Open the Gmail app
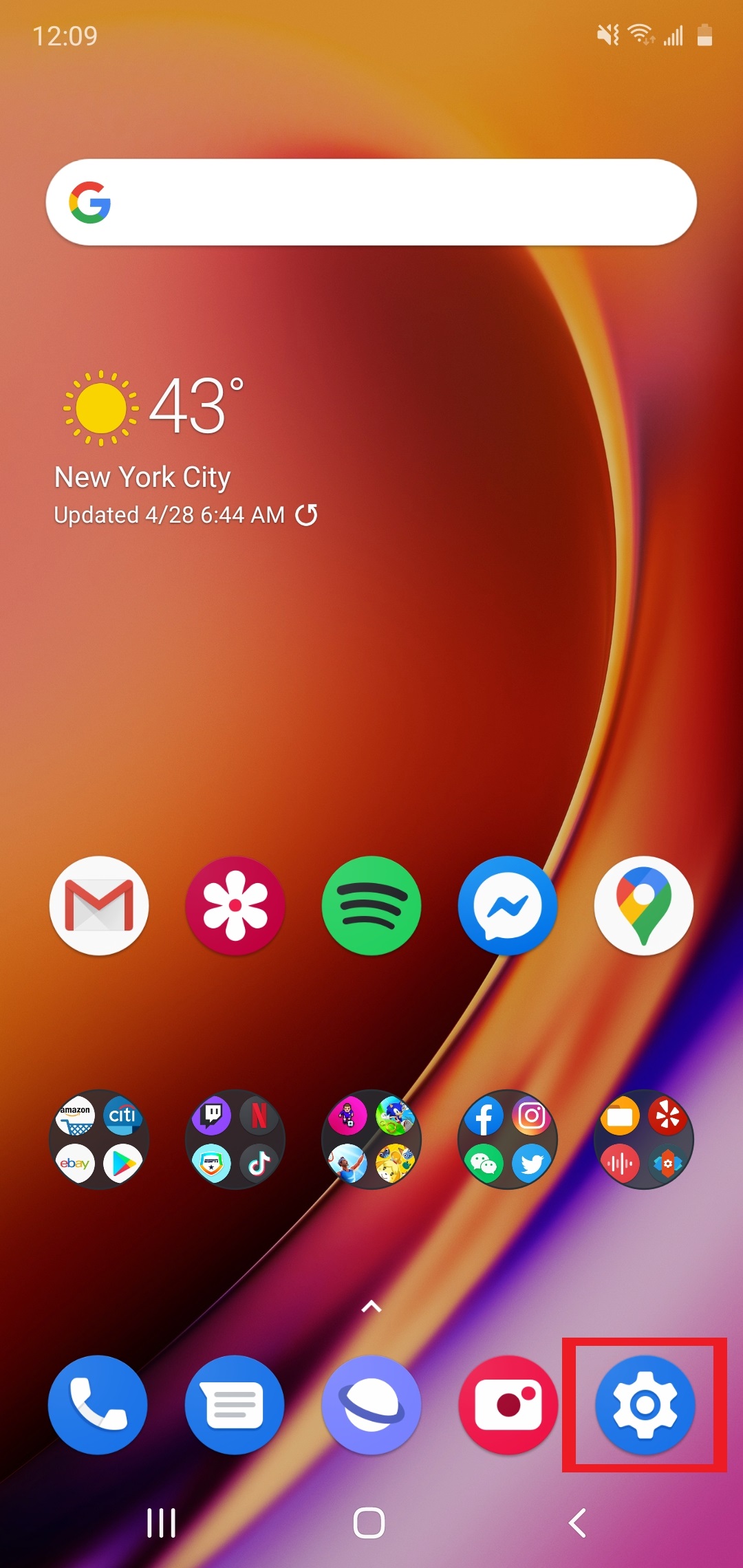This screenshot has height=1568, width=743. 99,905
